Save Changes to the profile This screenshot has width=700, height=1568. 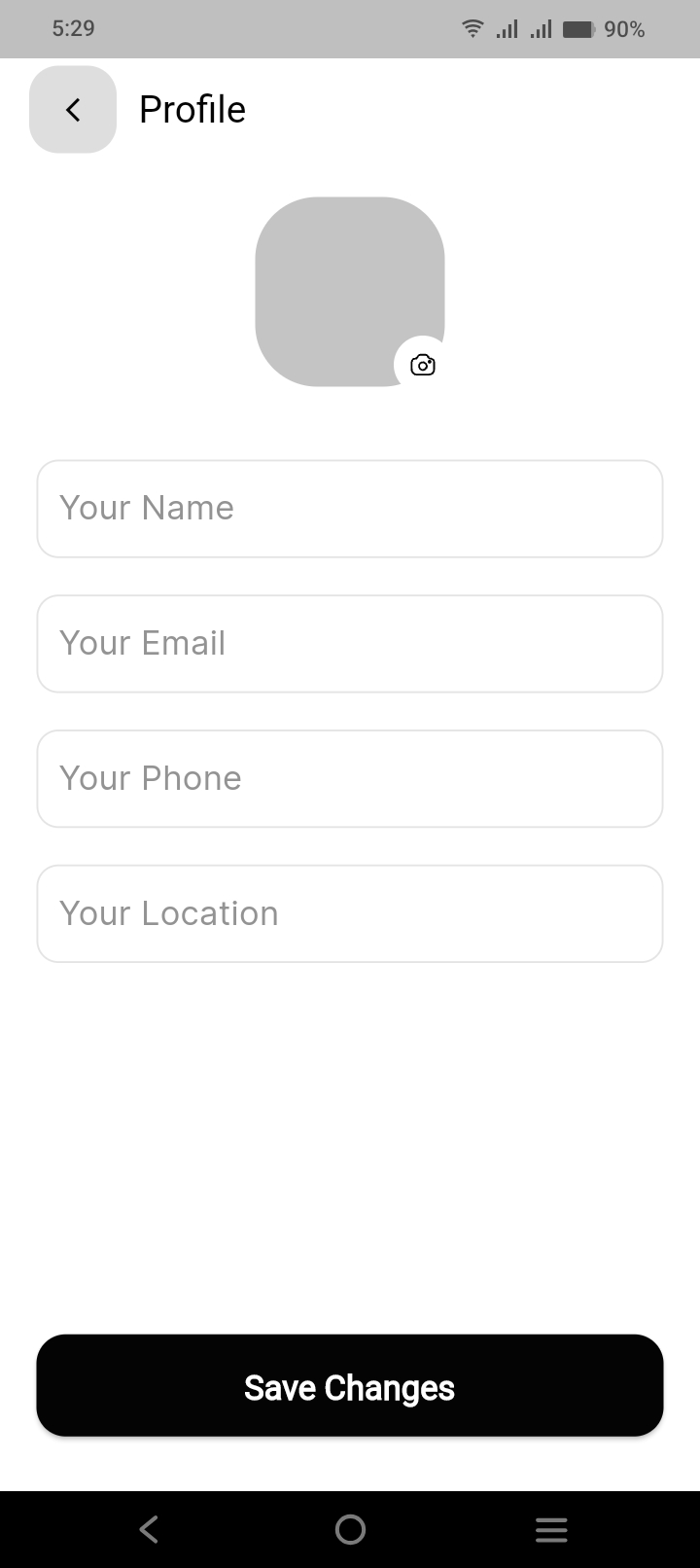tap(350, 1386)
